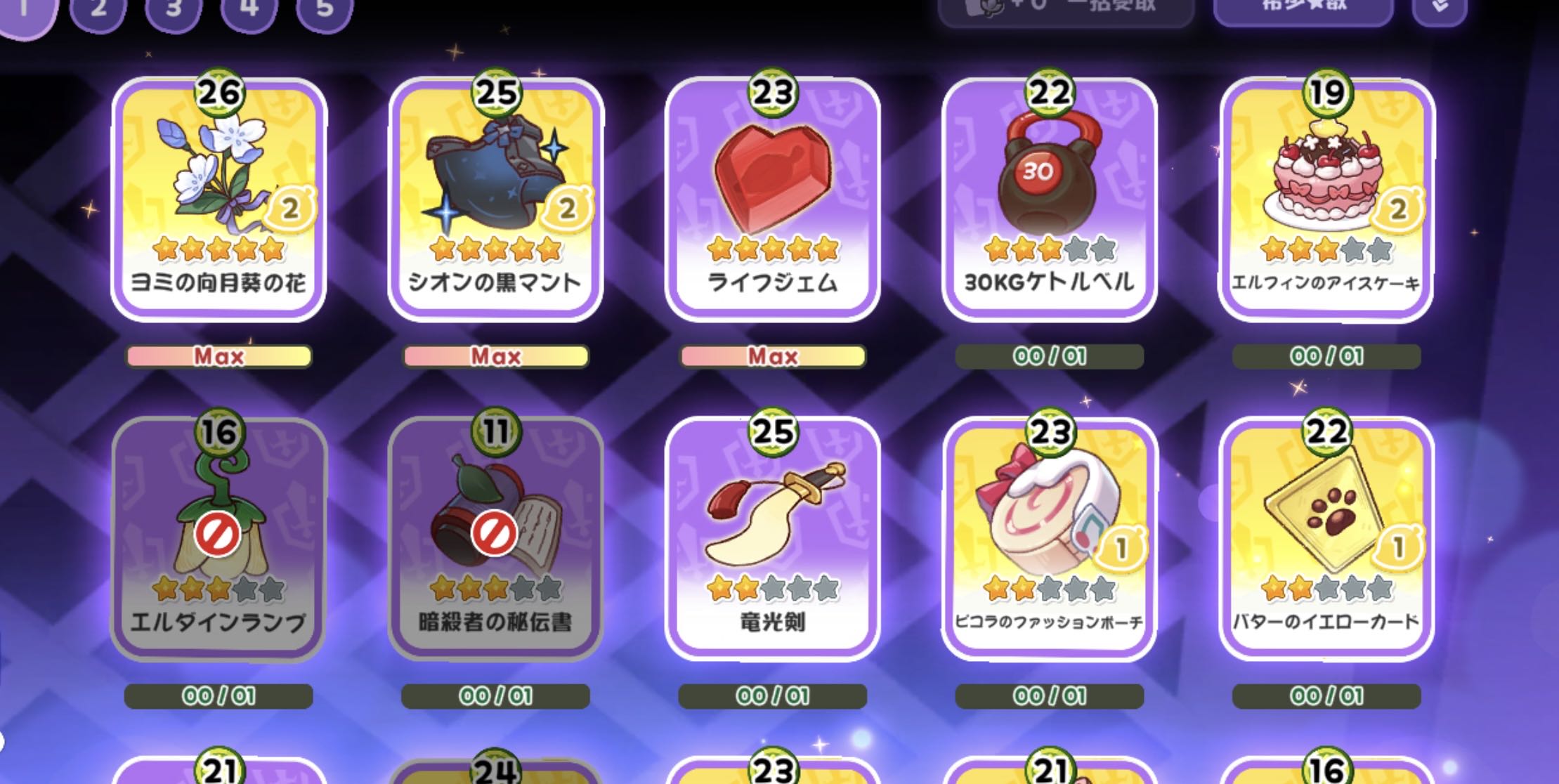Open the 竜光剣 item card

pos(772,540)
